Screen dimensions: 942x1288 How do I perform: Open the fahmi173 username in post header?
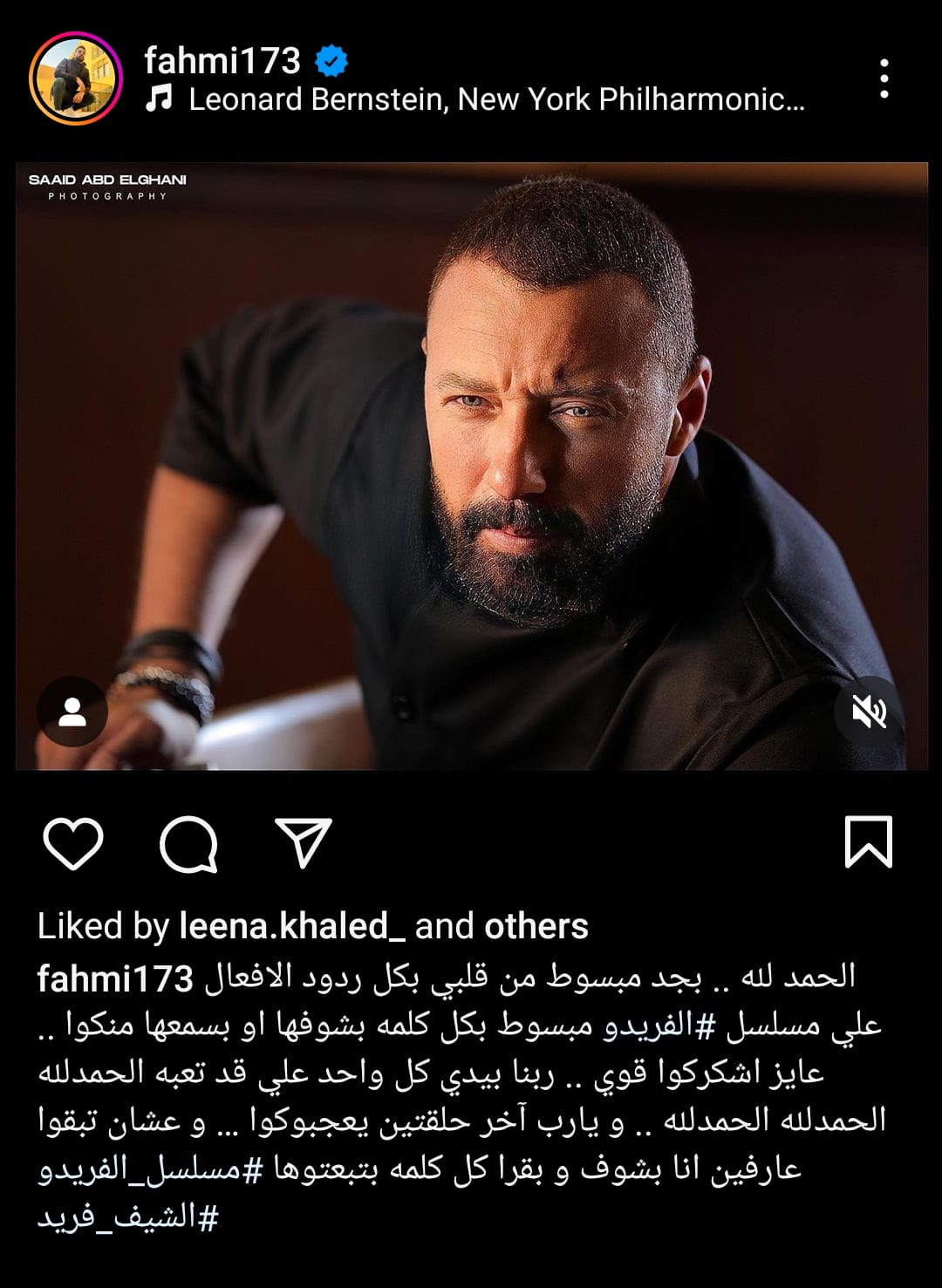click(222, 61)
